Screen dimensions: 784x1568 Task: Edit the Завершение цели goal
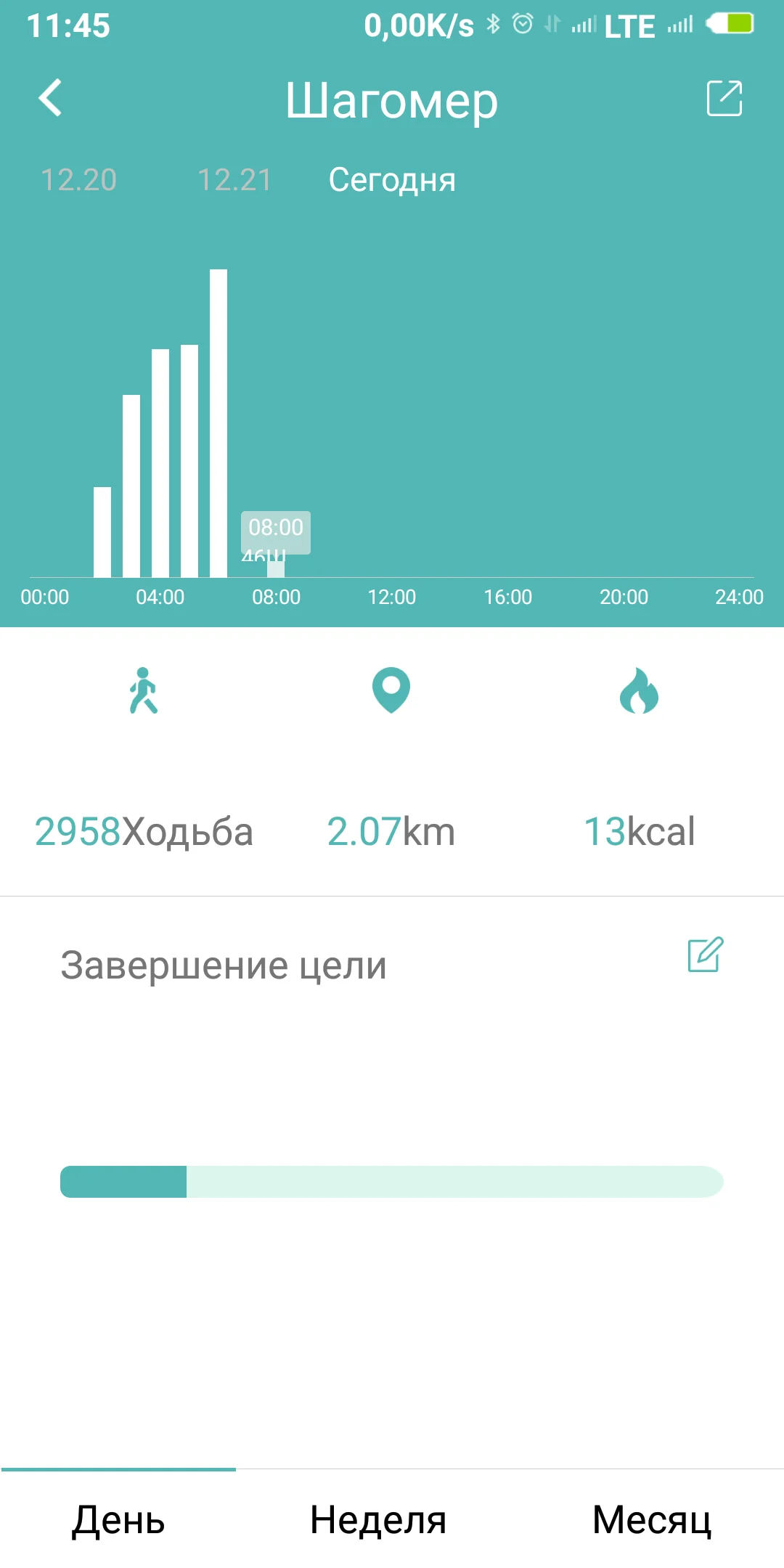(705, 955)
